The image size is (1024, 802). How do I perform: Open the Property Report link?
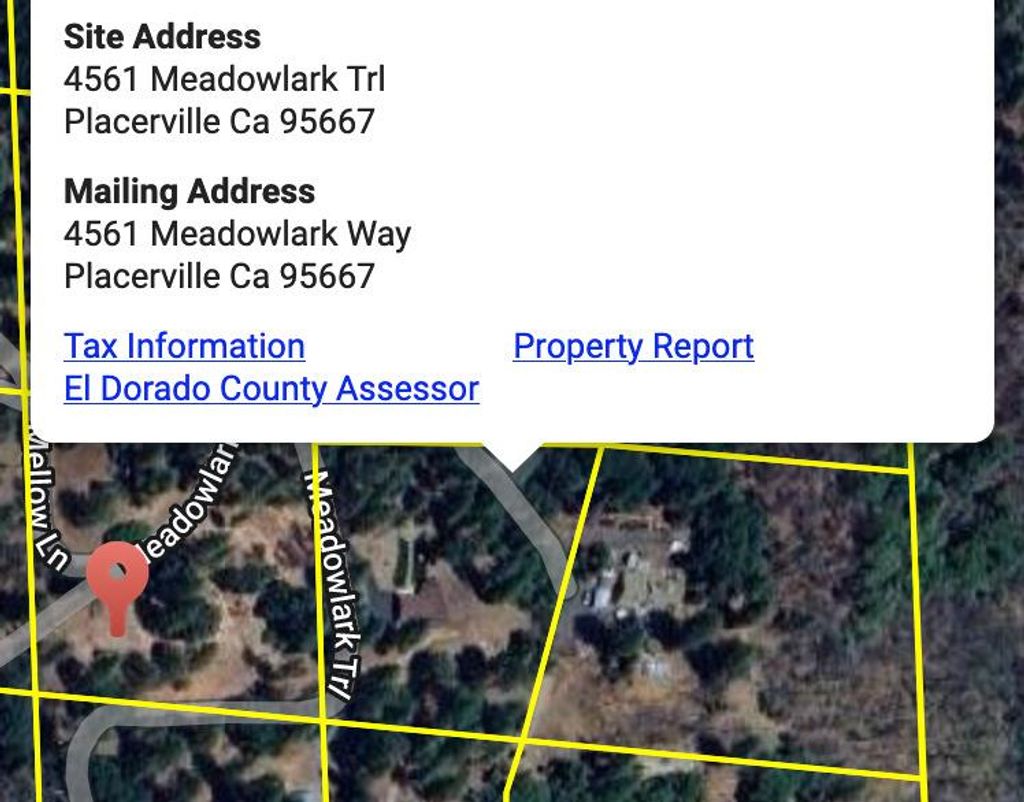click(633, 346)
